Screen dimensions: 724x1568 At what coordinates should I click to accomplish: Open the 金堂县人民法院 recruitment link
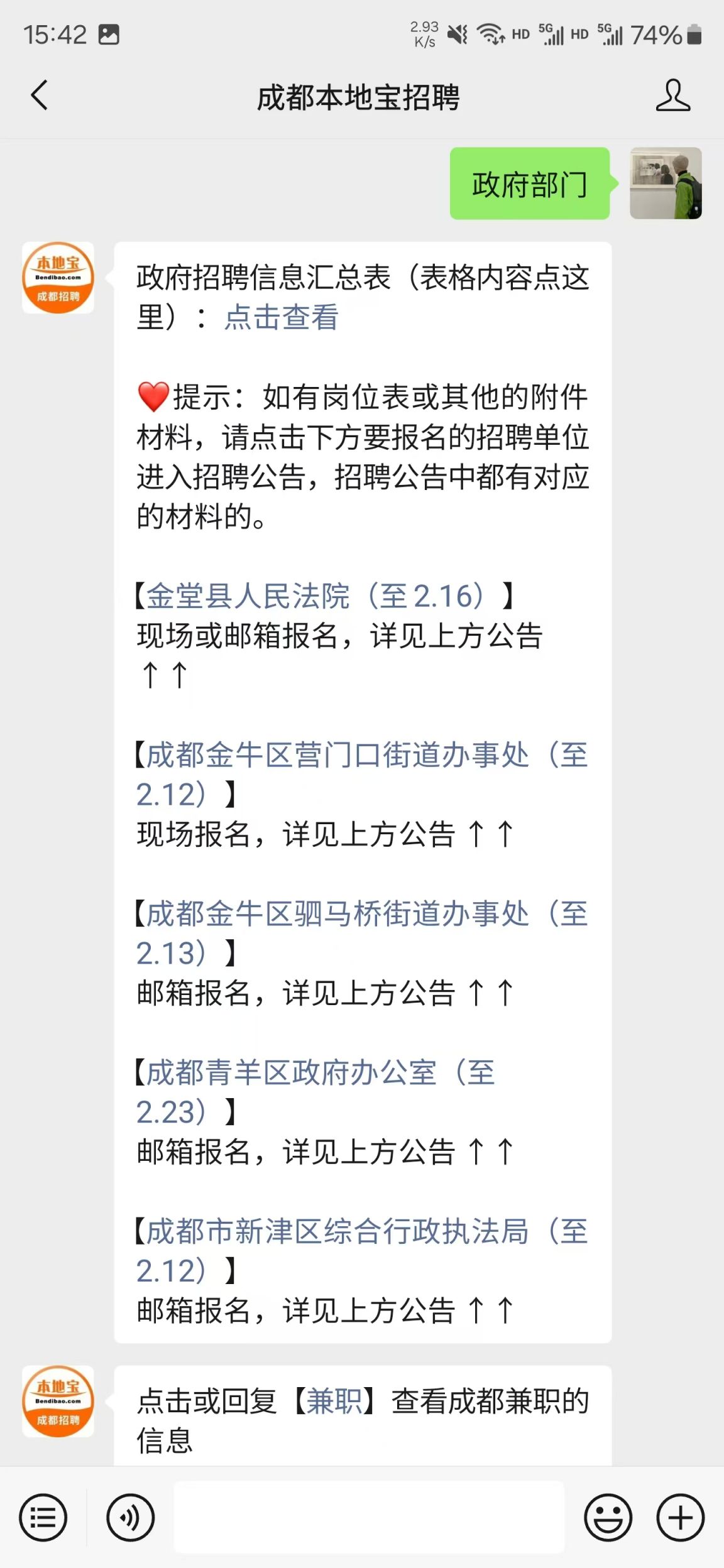(x=314, y=596)
